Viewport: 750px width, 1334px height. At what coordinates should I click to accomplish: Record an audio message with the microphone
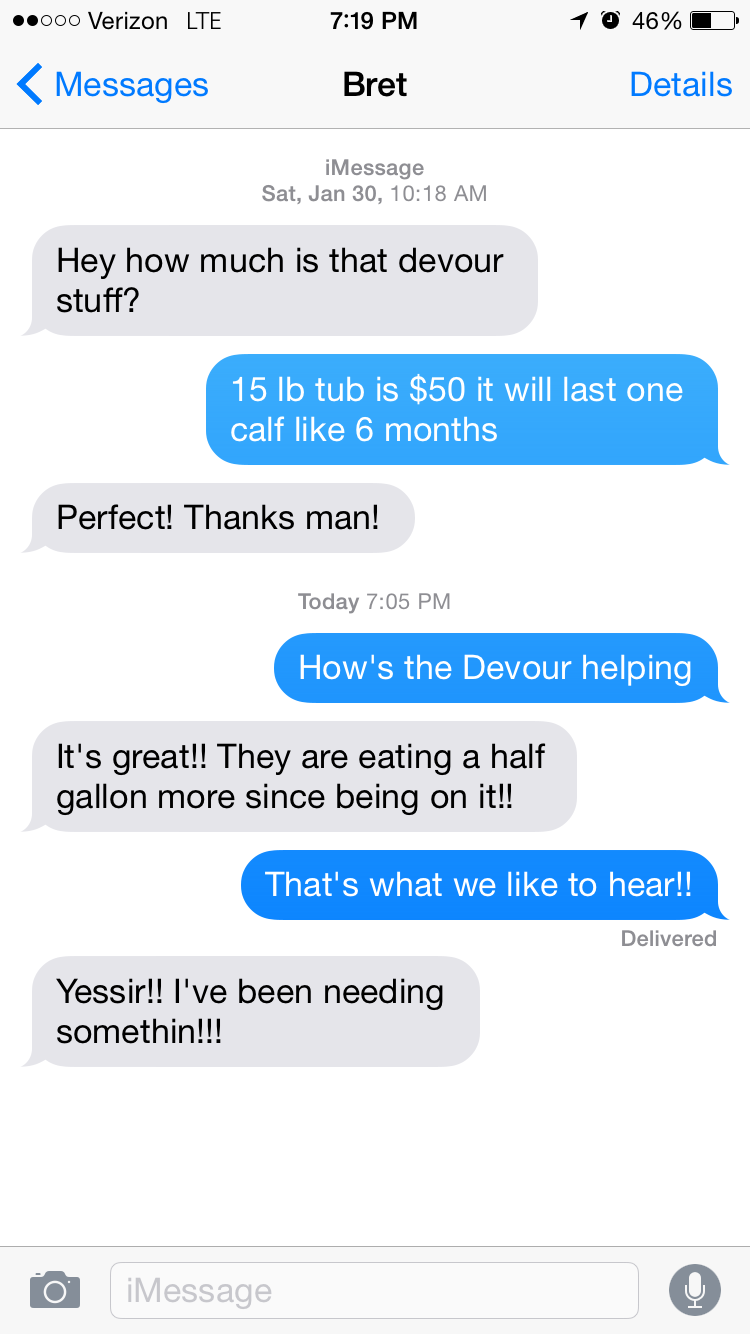click(x=694, y=1290)
